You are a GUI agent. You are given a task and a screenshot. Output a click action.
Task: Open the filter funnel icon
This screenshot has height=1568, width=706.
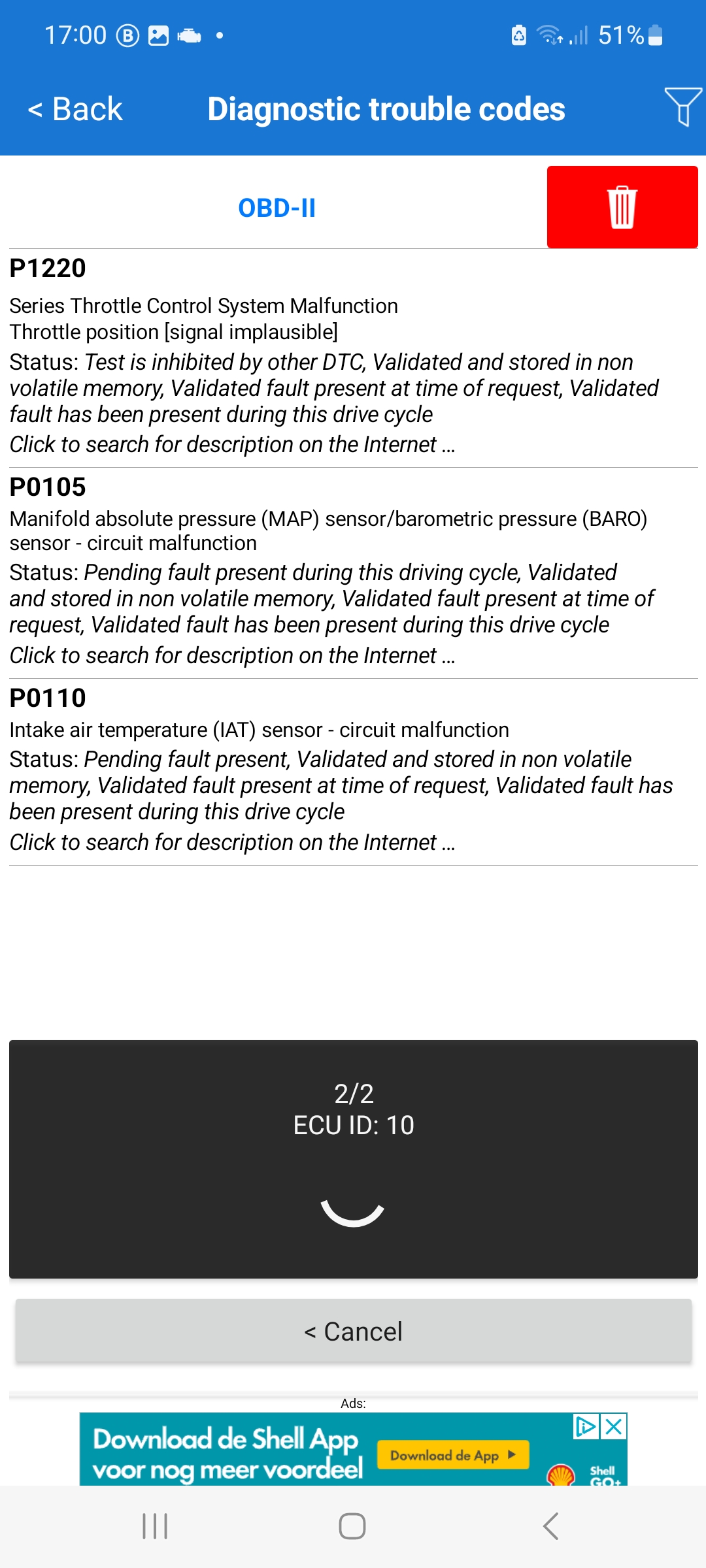click(x=683, y=106)
